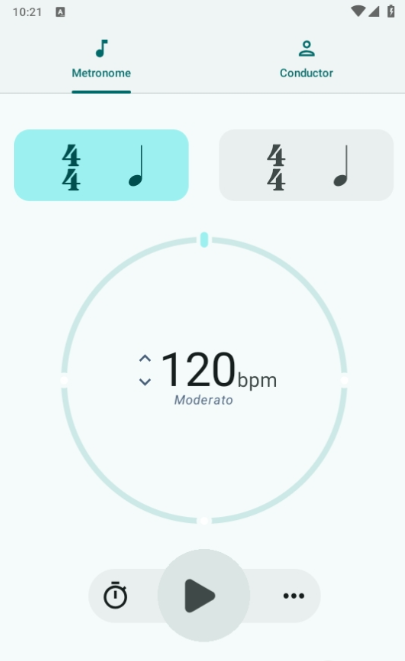Open the three-dot more options menu
The width and height of the screenshot is (405, 661).
[294, 596]
